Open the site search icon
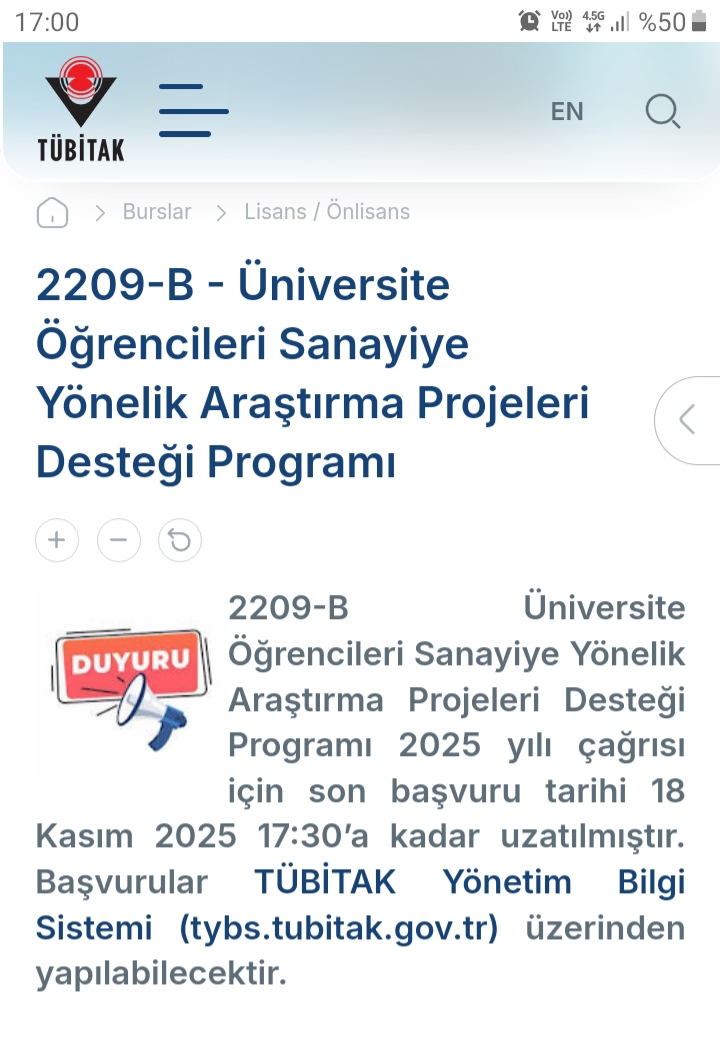Image resolution: width=720 pixels, height=1046 pixels. click(x=662, y=111)
